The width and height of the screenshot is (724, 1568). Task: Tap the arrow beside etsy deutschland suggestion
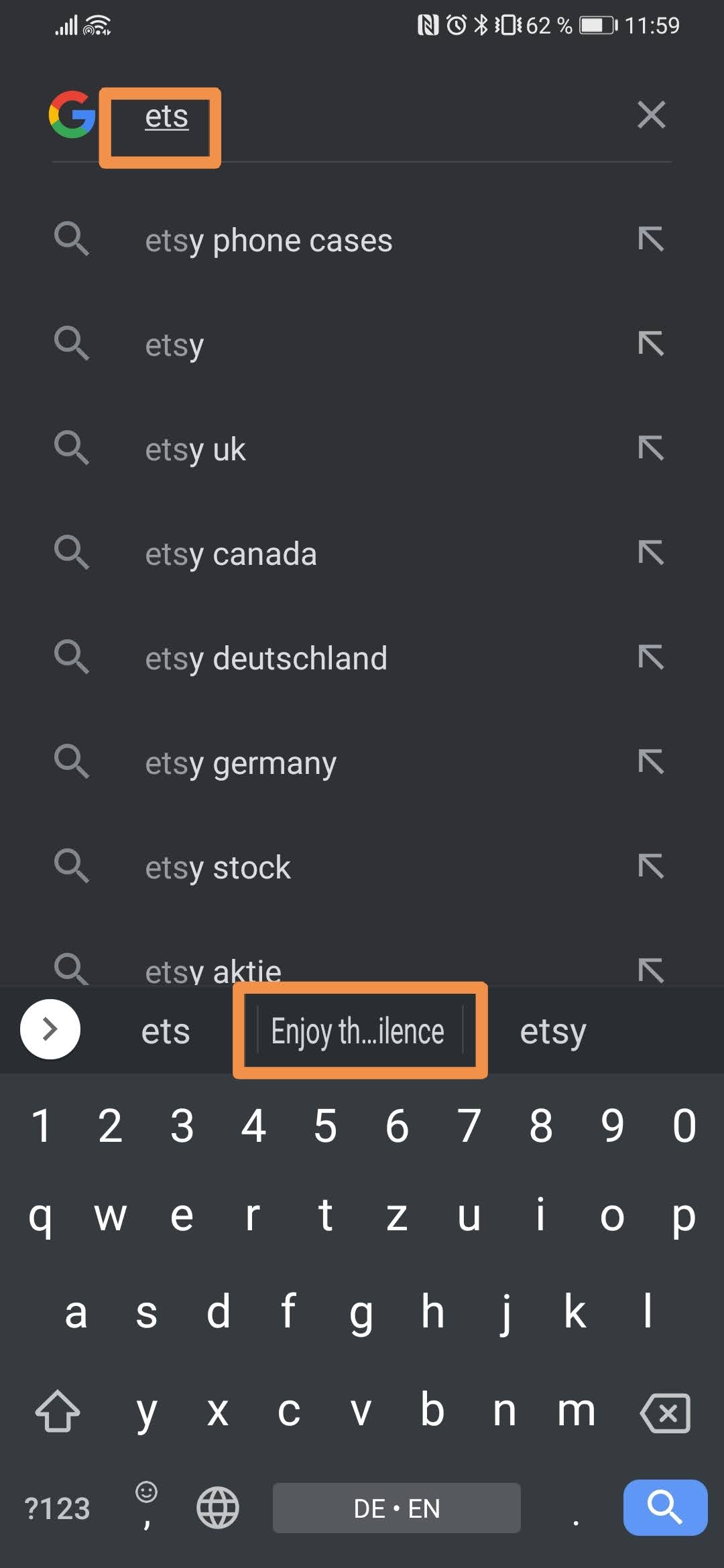648,657
